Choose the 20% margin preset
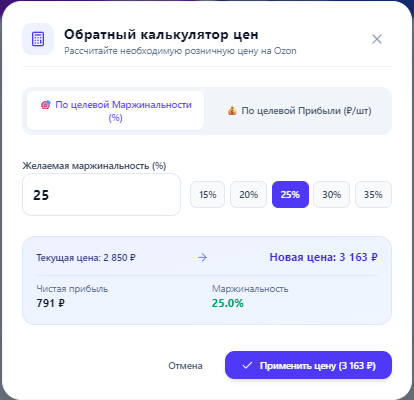The width and height of the screenshot is (414, 400). tap(248, 194)
